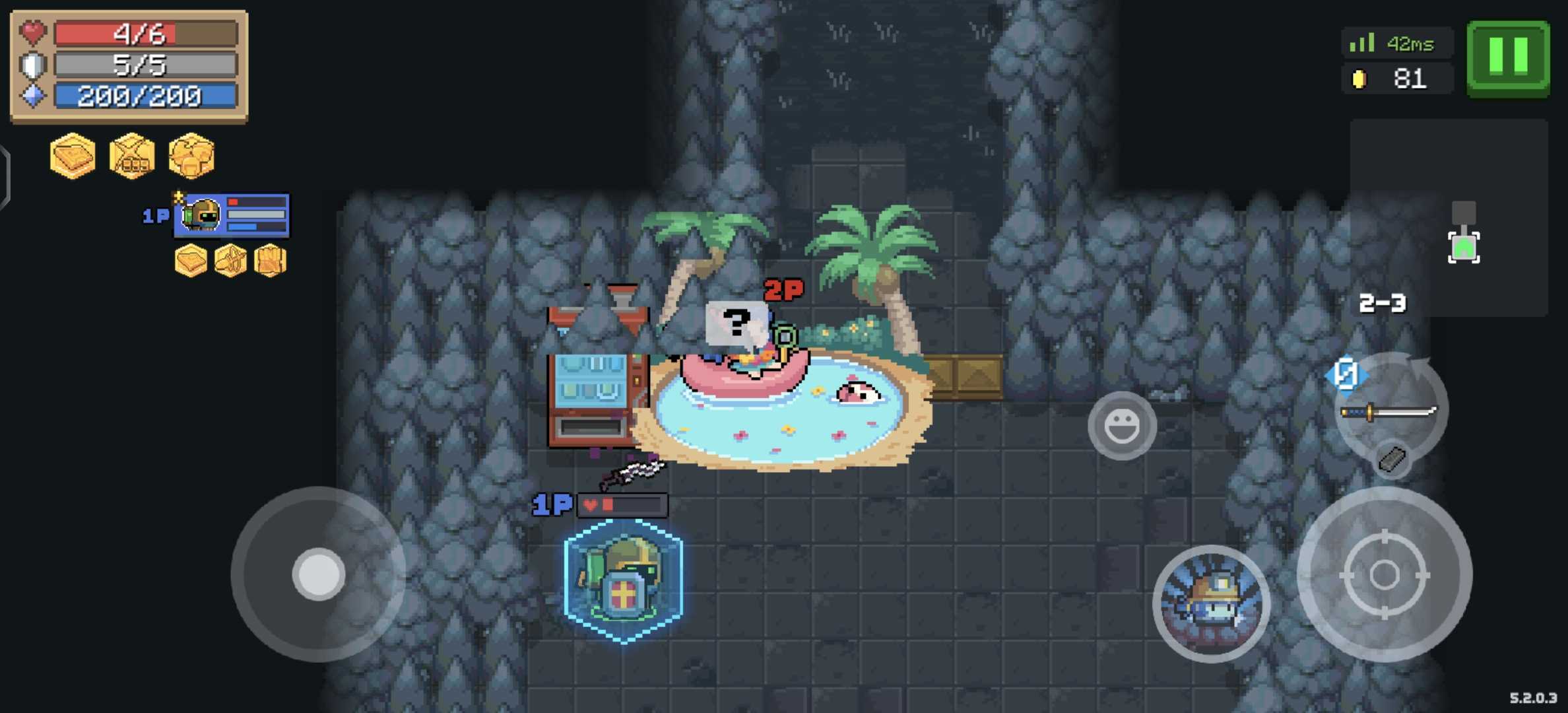The image size is (1568, 713).
Task: Open the emoji emote button
Action: point(1122,426)
